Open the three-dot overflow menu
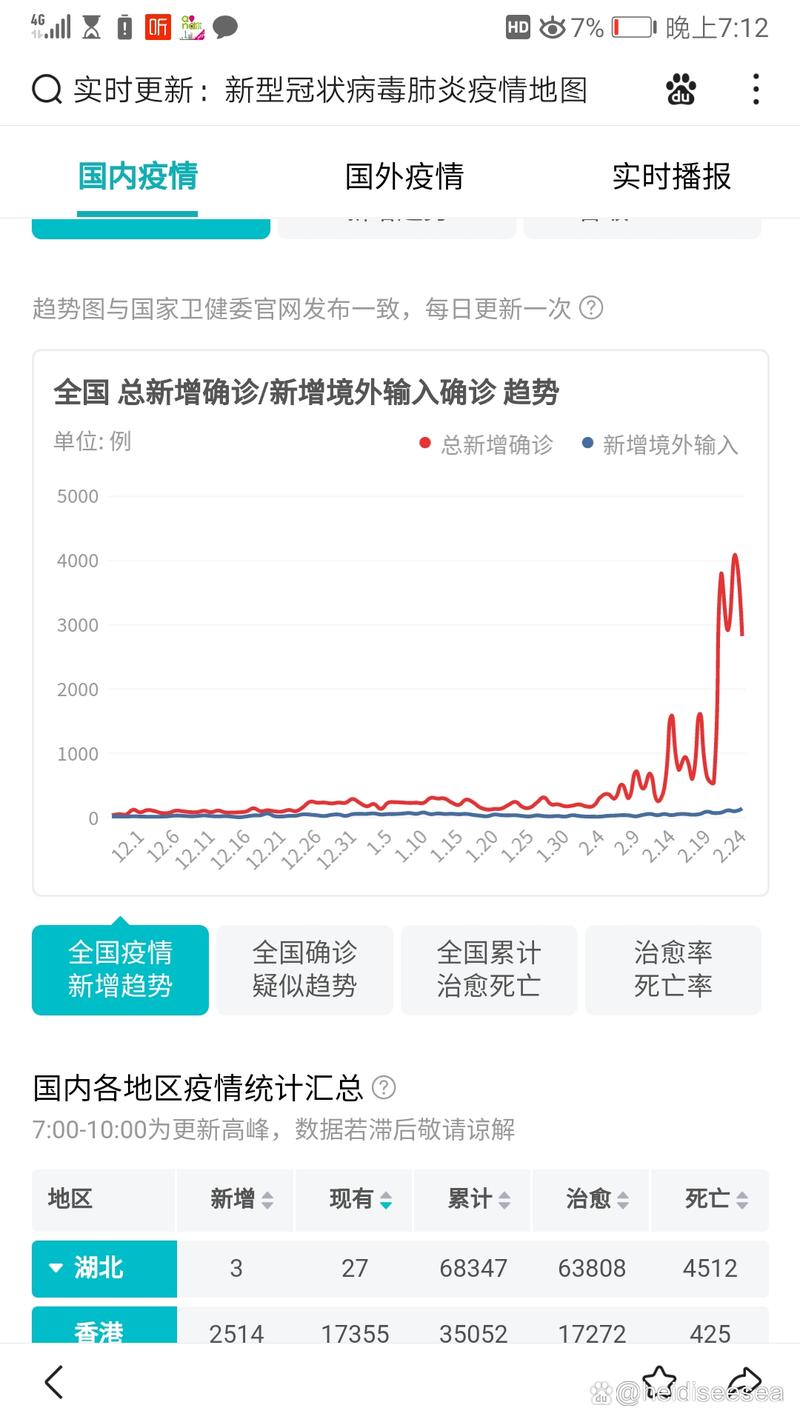The height and width of the screenshot is (1422, 800). 755,89
